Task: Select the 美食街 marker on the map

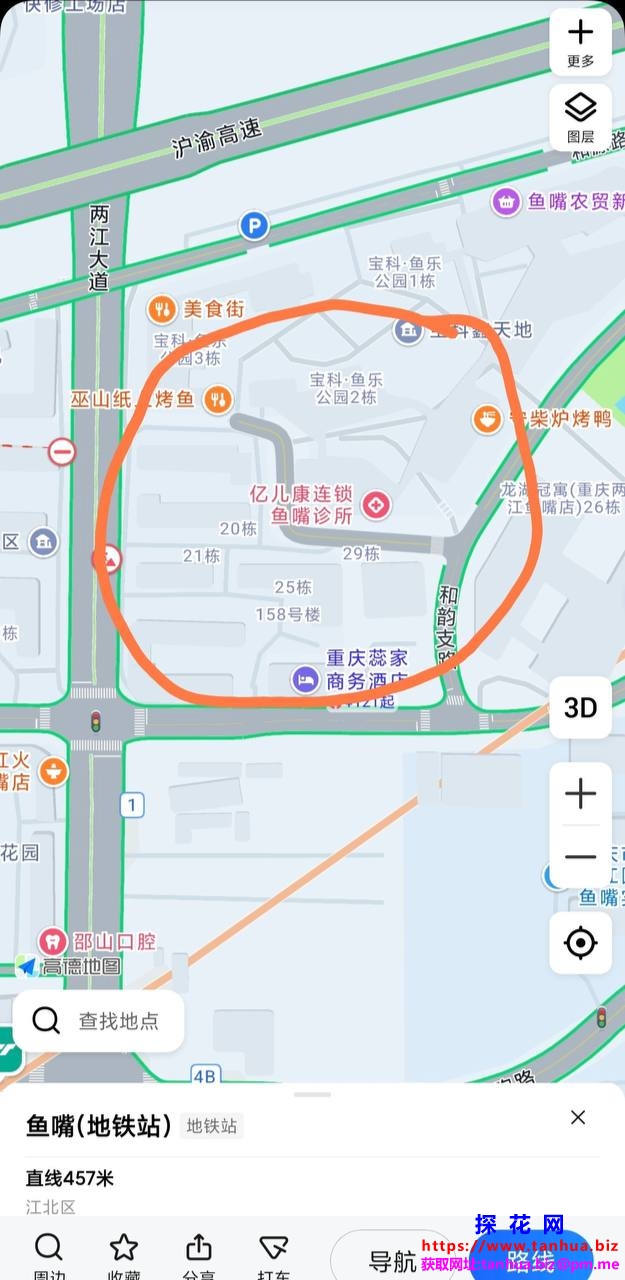Action: click(x=162, y=309)
